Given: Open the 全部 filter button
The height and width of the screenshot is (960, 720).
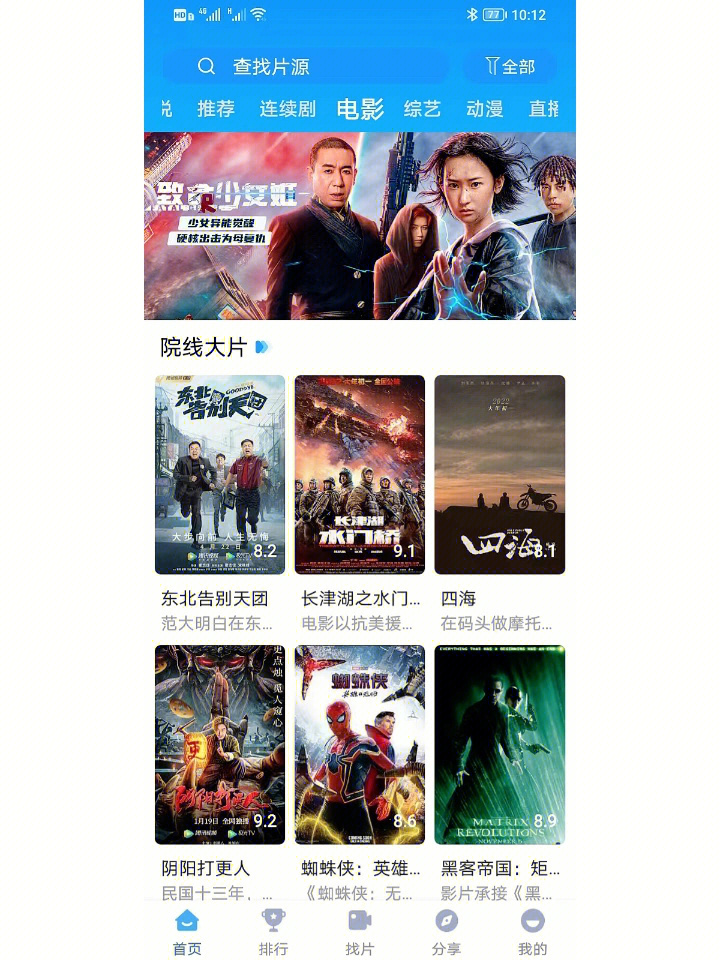Looking at the screenshot, I should pyautogui.click(x=510, y=67).
